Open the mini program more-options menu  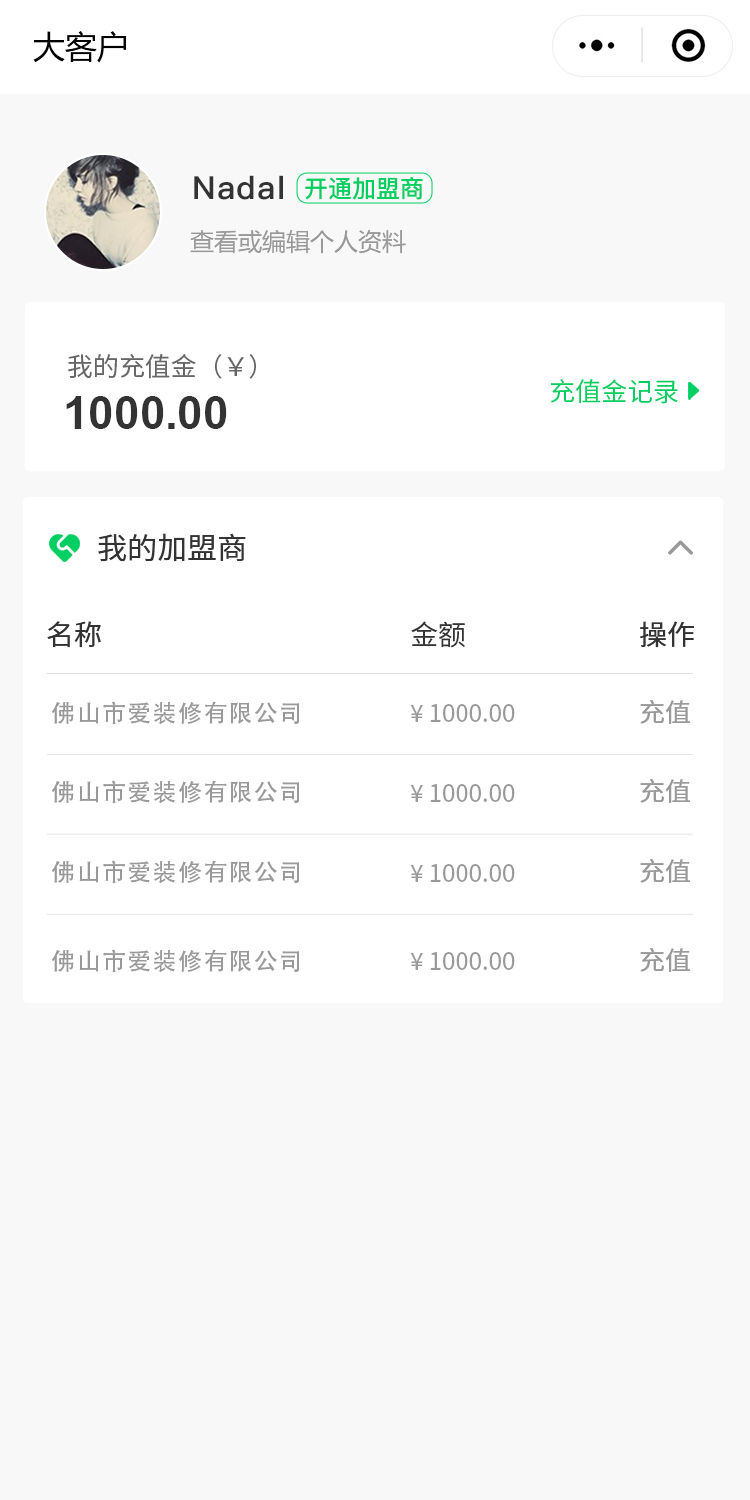coord(597,46)
